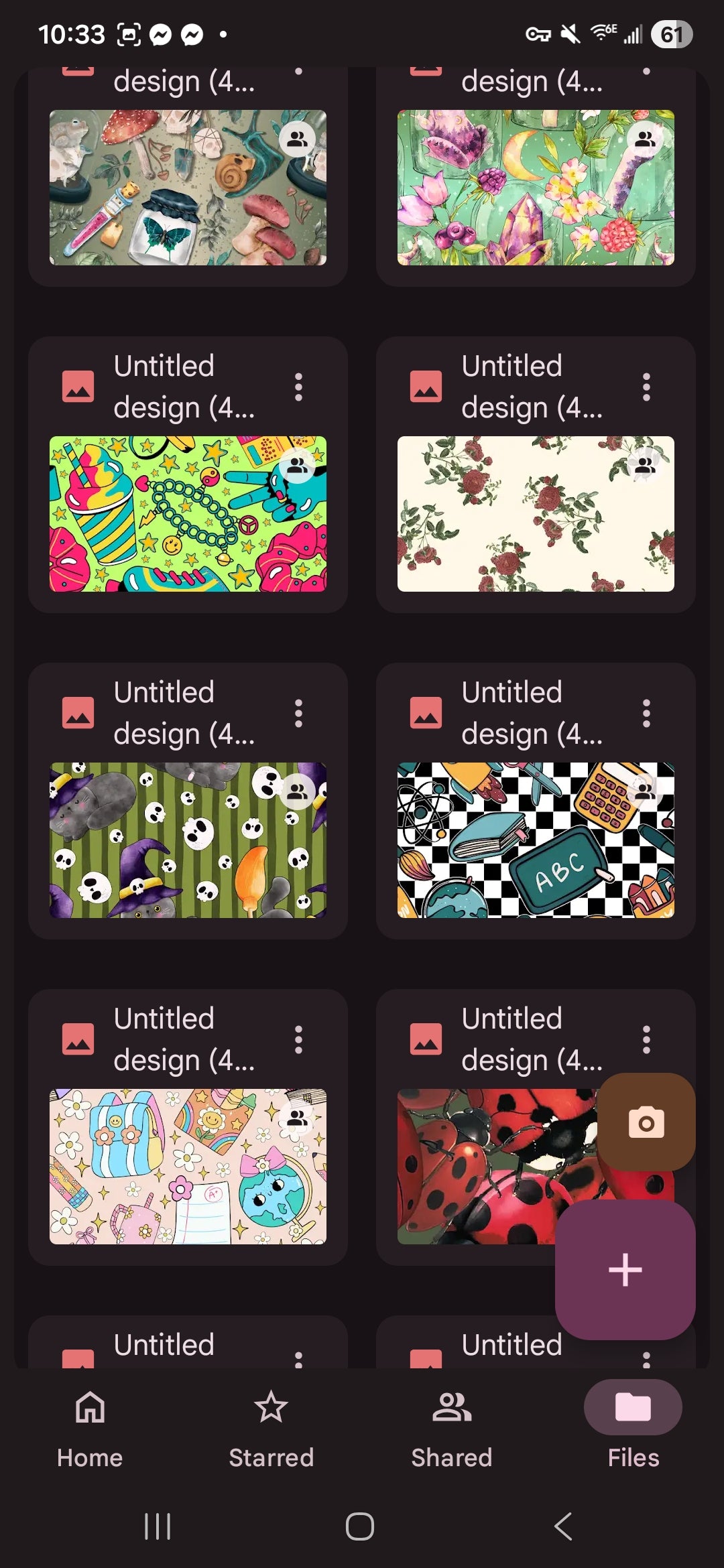Go back using the system back button
Screen dimensions: 724x1568
click(x=563, y=1526)
